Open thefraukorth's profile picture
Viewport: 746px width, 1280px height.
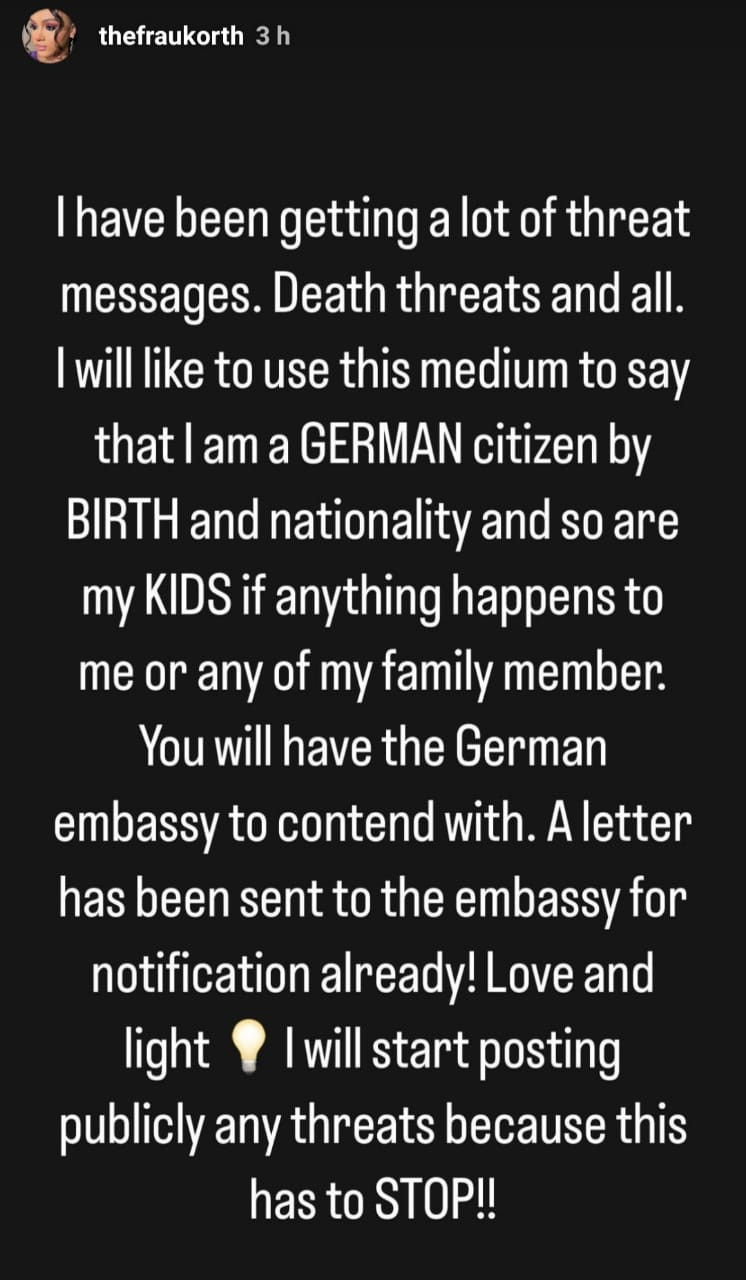click(x=49, y=36)
